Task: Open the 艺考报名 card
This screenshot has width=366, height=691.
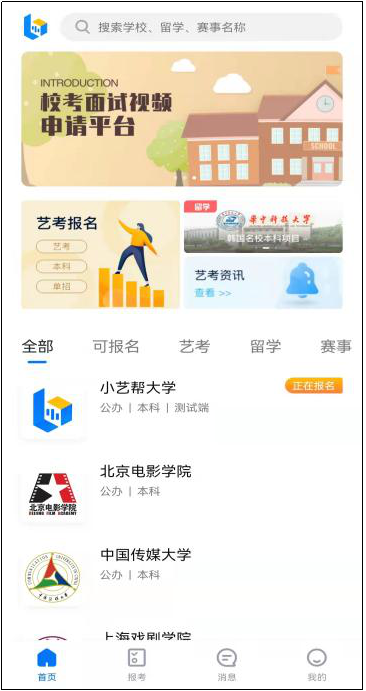Action: [x=100, y=255]
